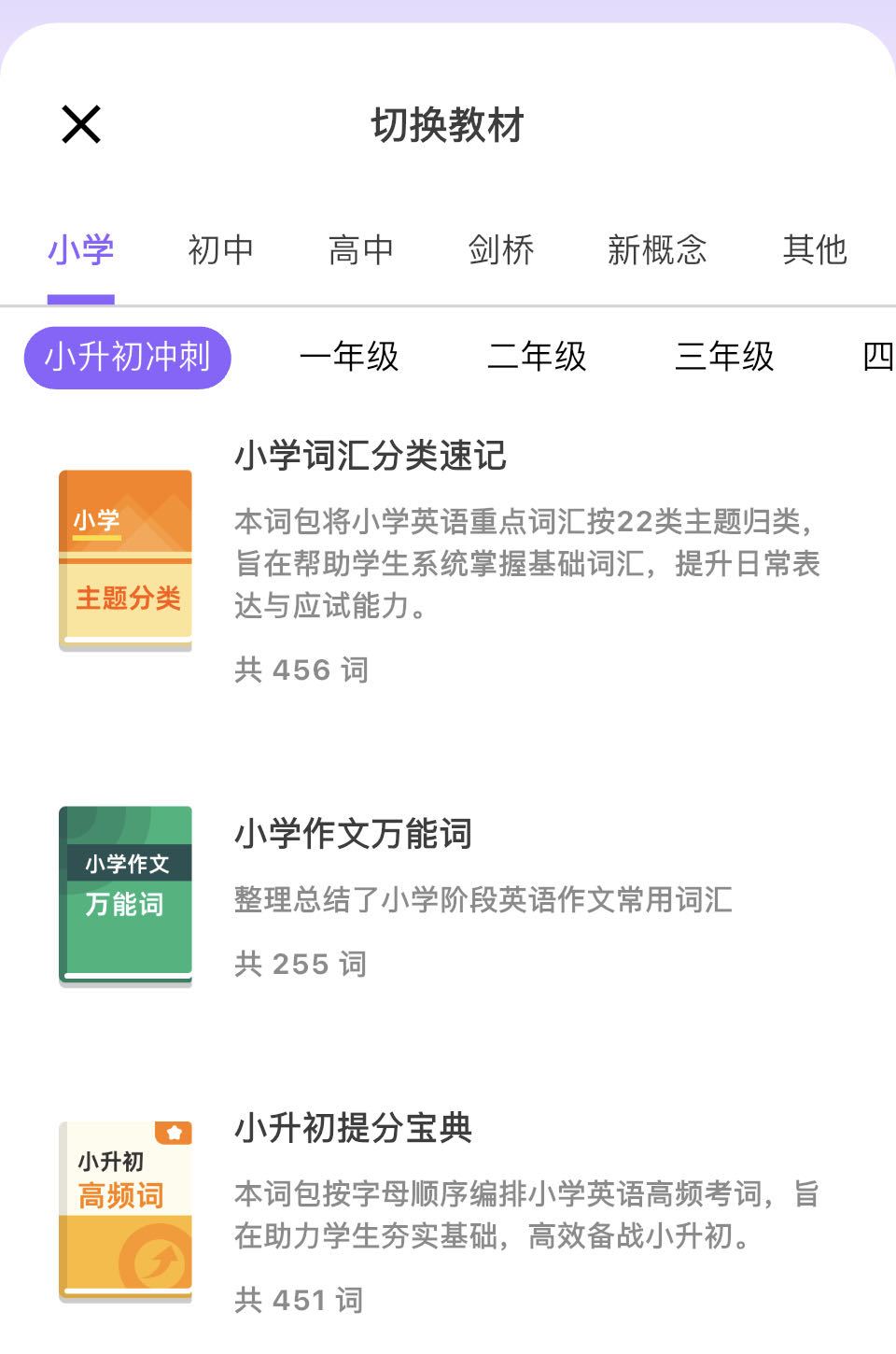Tap the 小学 tab
The width and height of the screenshot is (896, 1354).
(x=81, y=250)
